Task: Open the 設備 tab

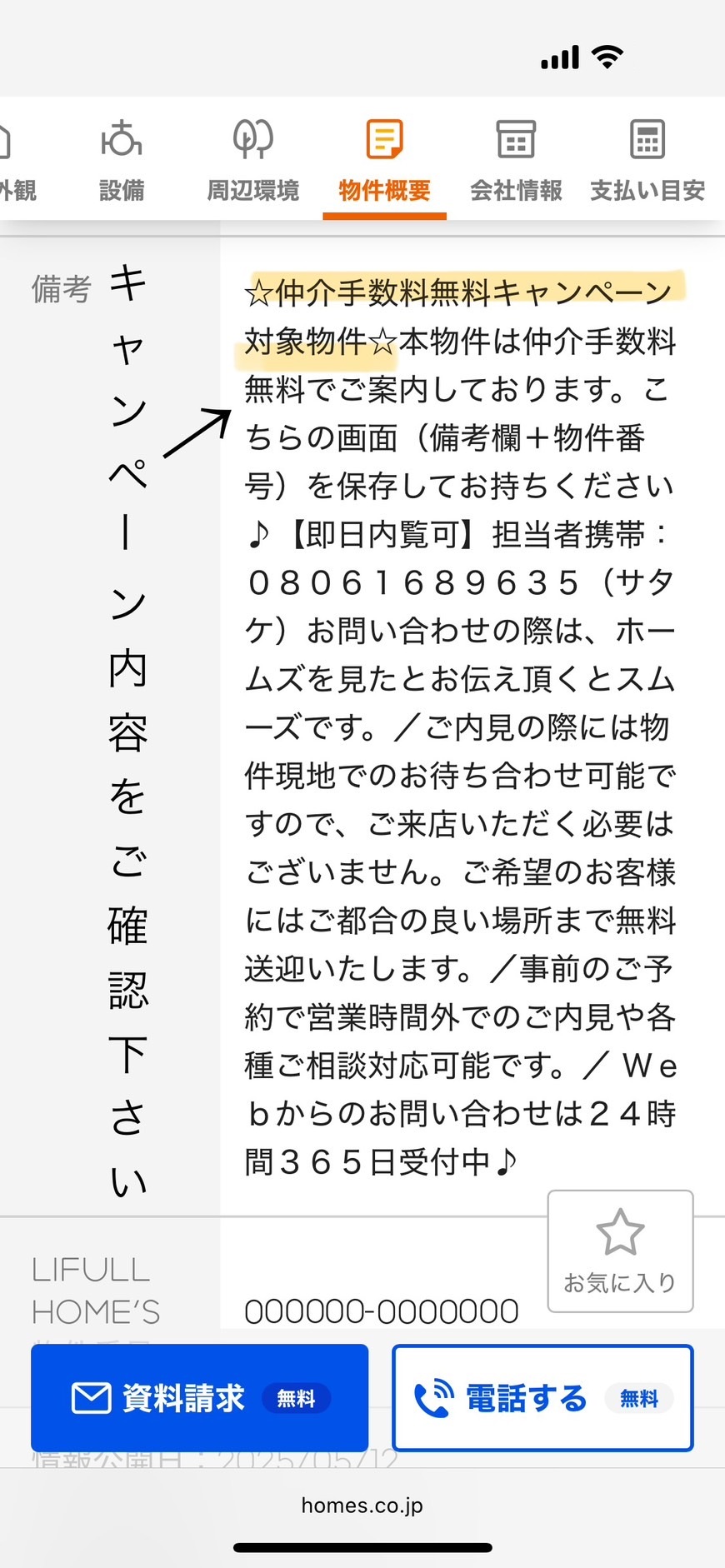Action: pyautogui.click(x=122, y=162)
